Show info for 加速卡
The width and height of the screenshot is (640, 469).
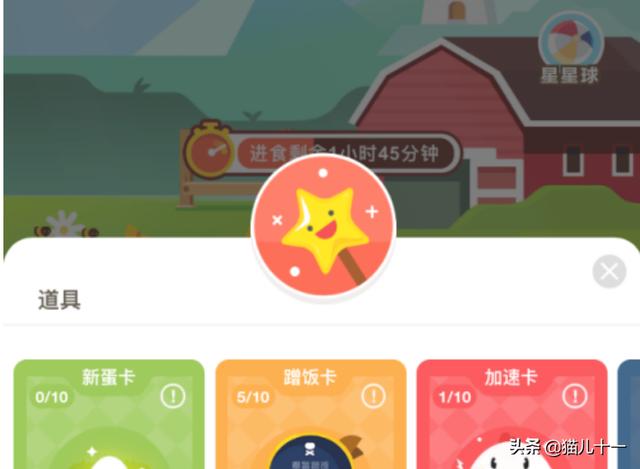tap(576, 396)
